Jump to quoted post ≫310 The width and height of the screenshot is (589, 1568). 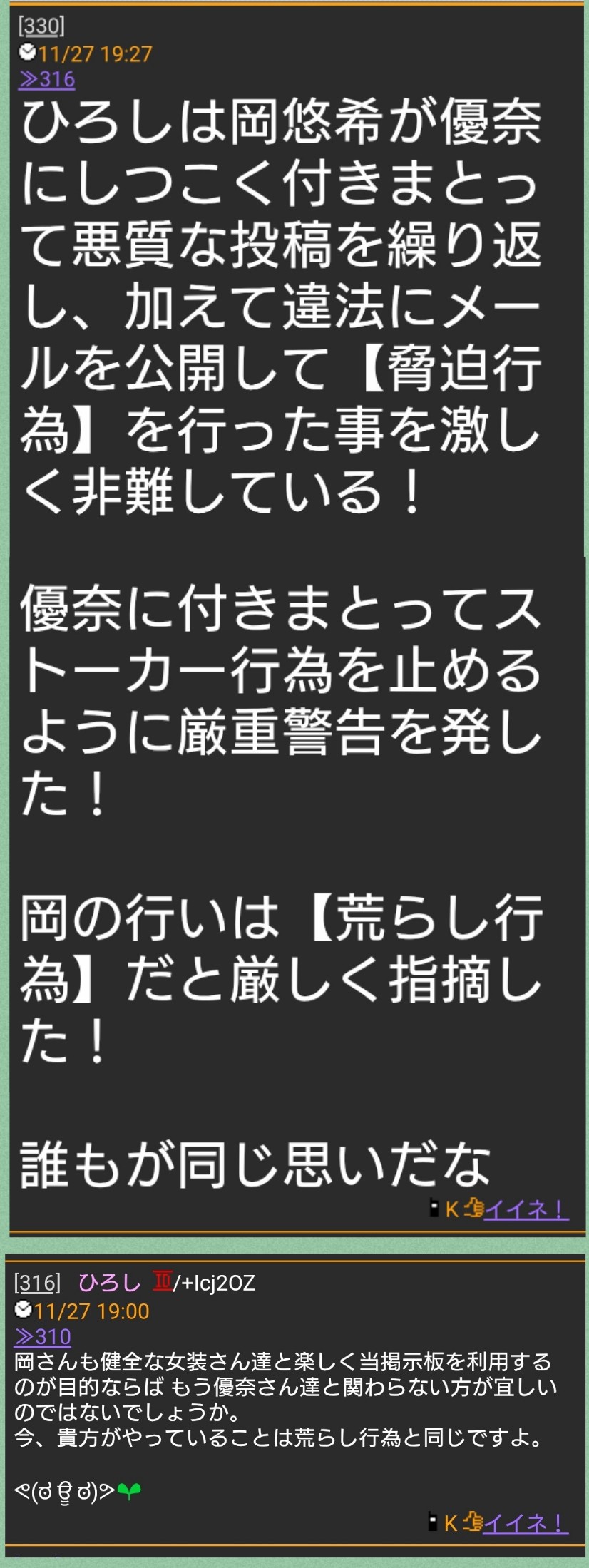[43, 1337]
